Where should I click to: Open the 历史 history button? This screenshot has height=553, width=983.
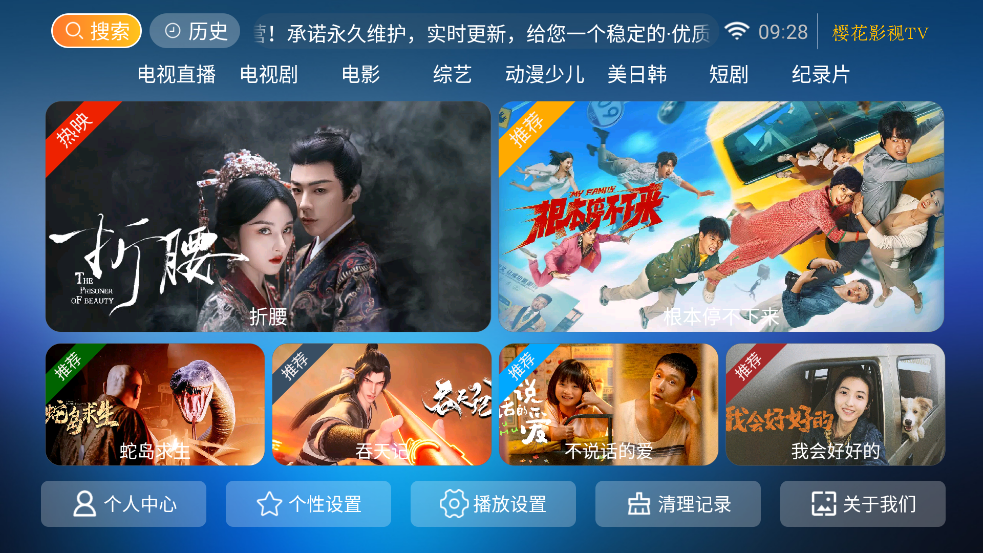click(195, 31)
